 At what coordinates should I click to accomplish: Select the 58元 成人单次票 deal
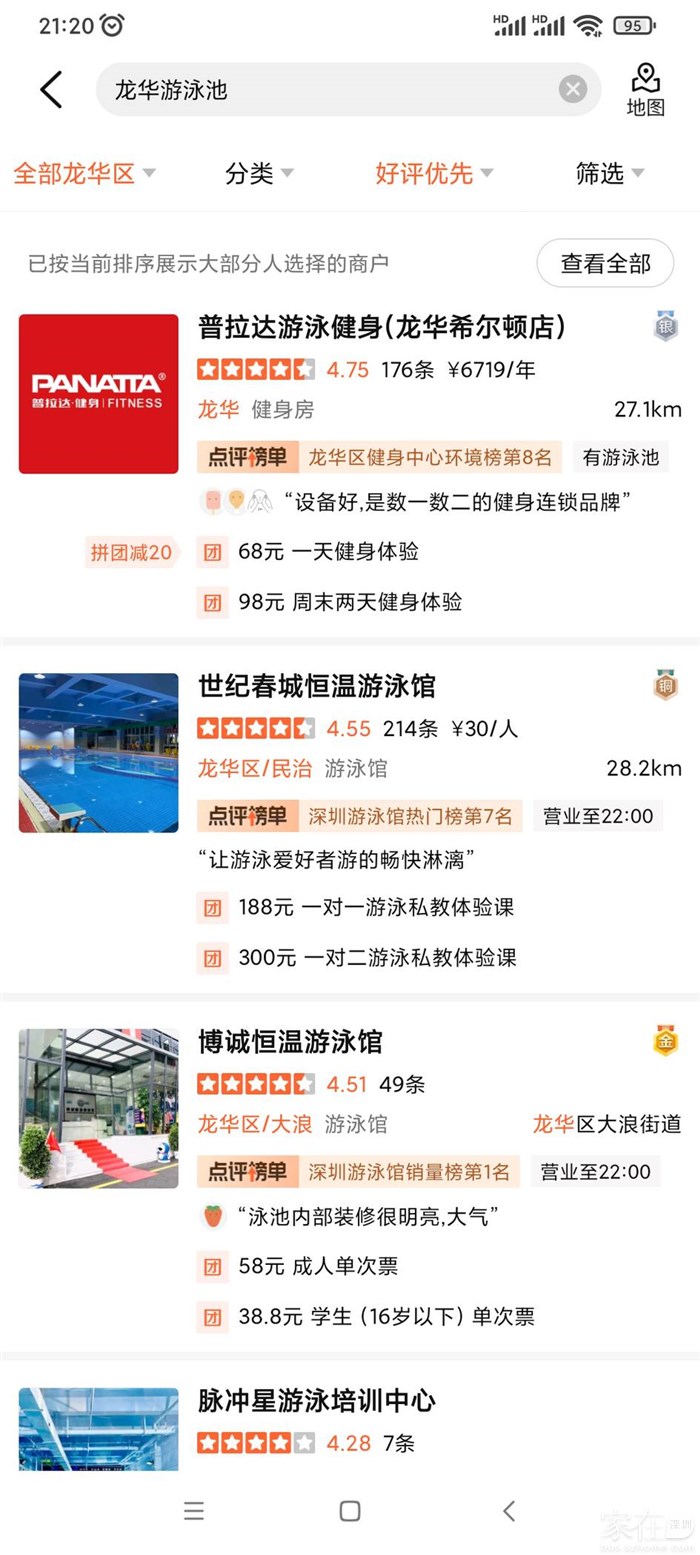click(x=318, y=1266)
